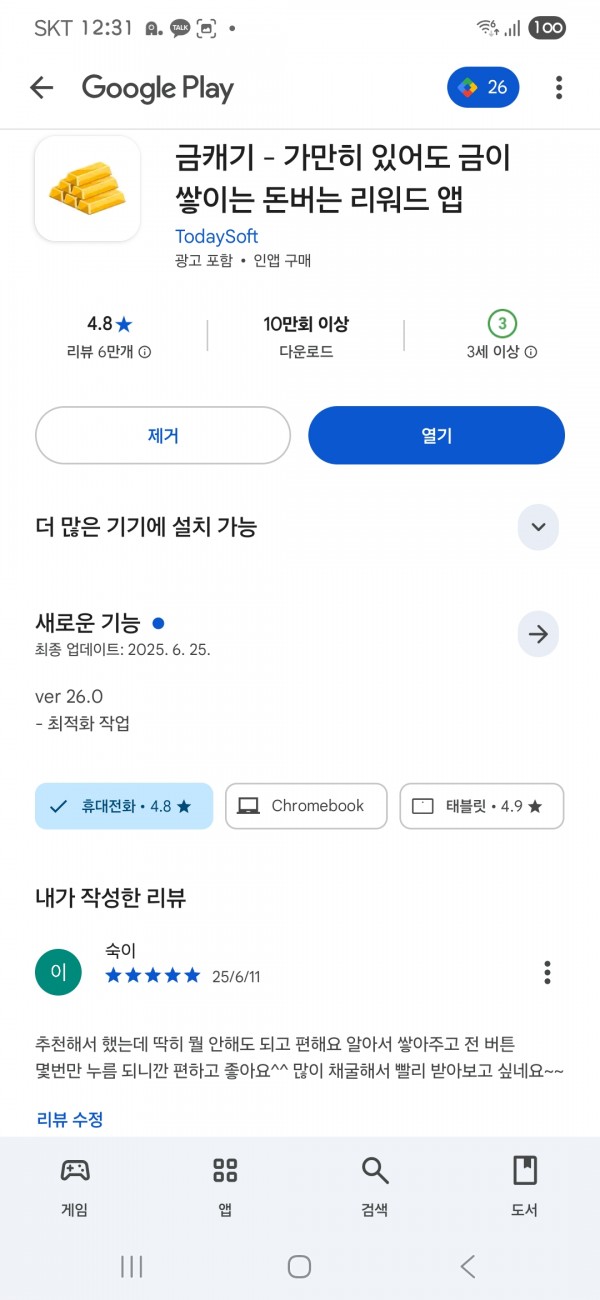Tap the system home button

[x=299, y=1267]
